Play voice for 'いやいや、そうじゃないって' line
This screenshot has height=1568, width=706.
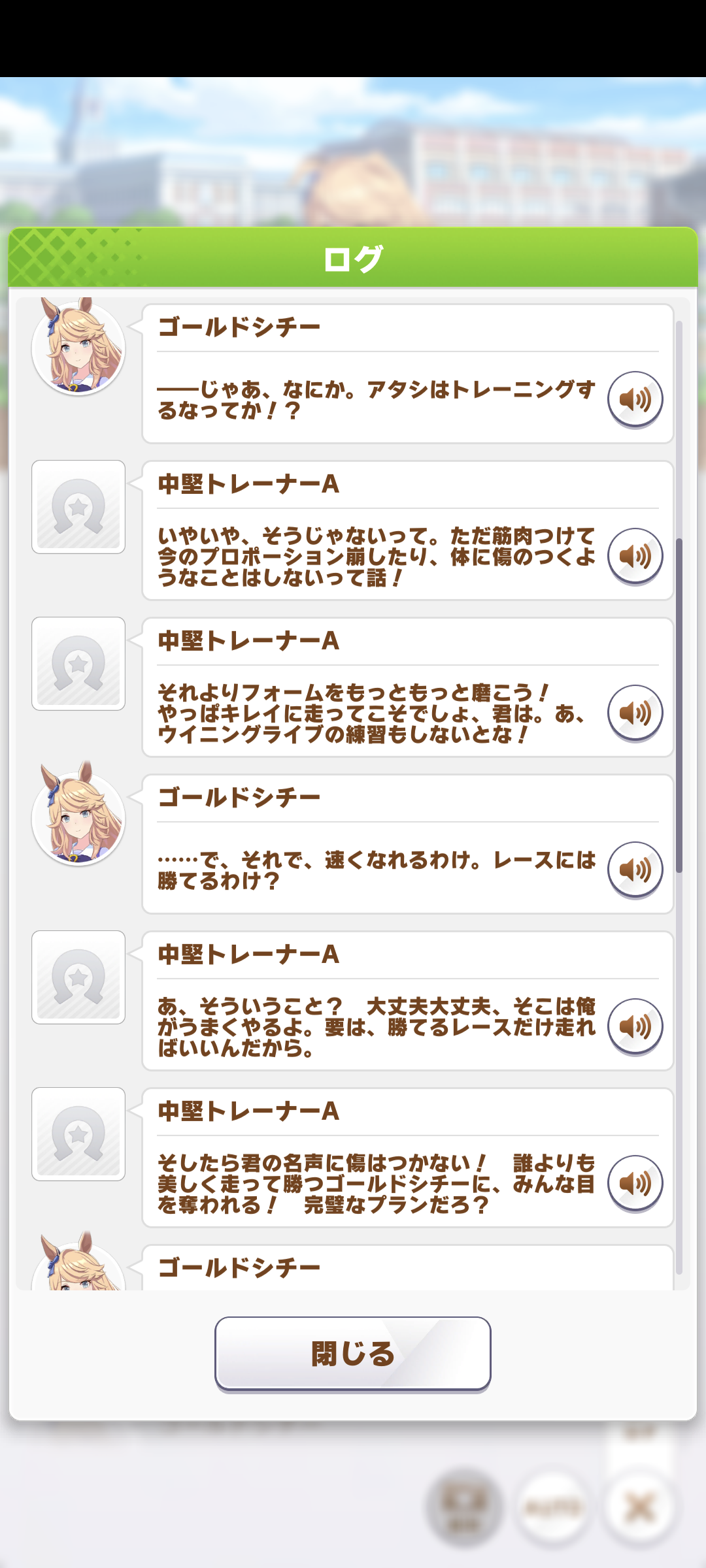coord(635,556)
